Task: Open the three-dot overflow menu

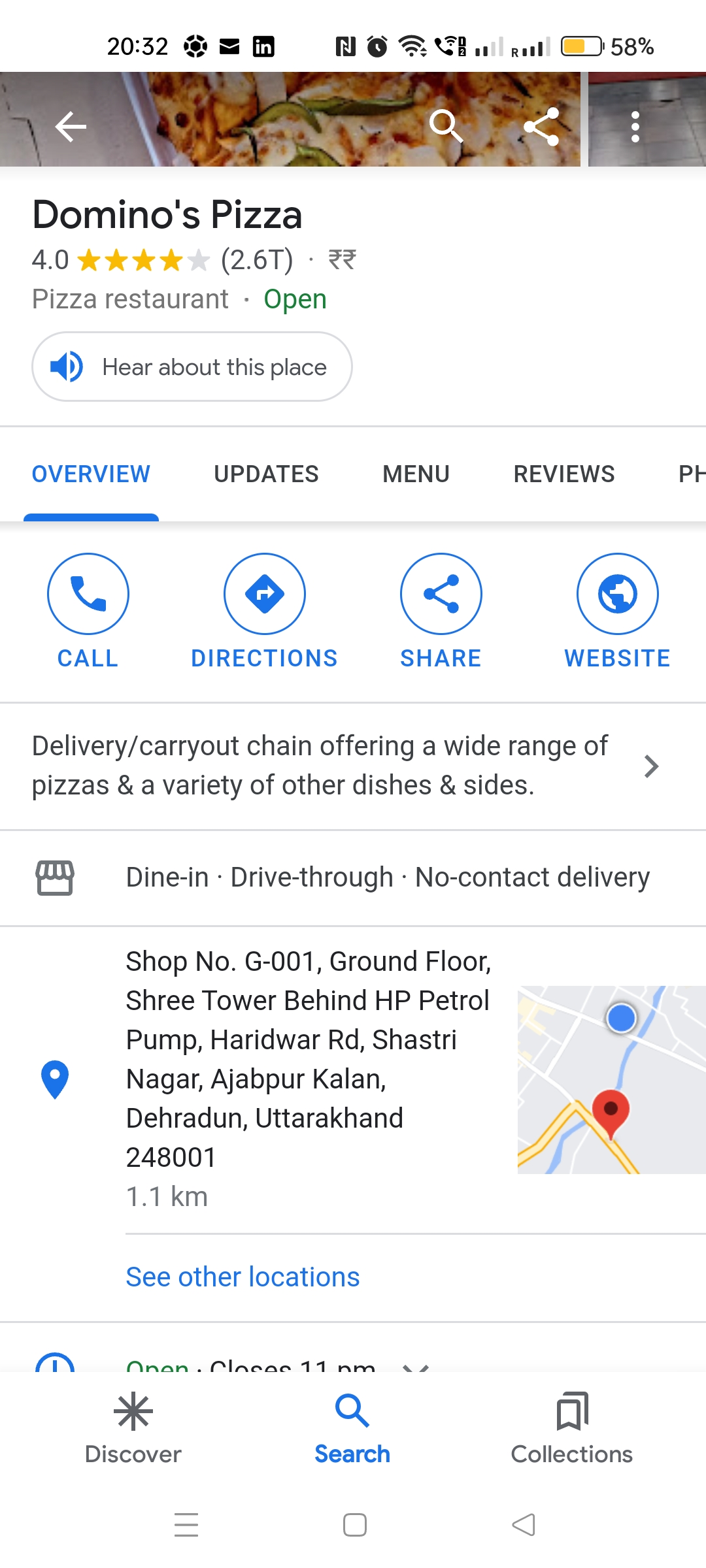Action: coord(635,126)
